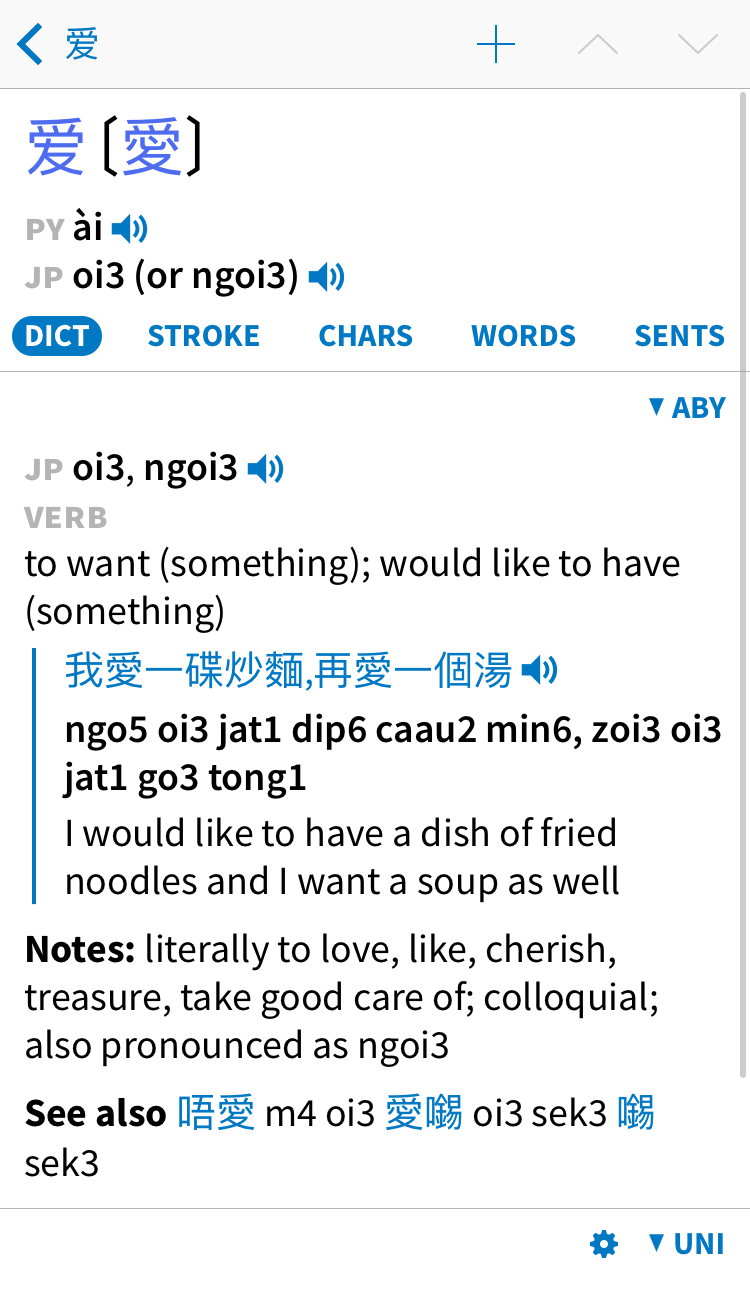Tap the 嘅 see-also link
Image resolution: width=750 pixels, height=1294 pixels.
pos(637,1113)
